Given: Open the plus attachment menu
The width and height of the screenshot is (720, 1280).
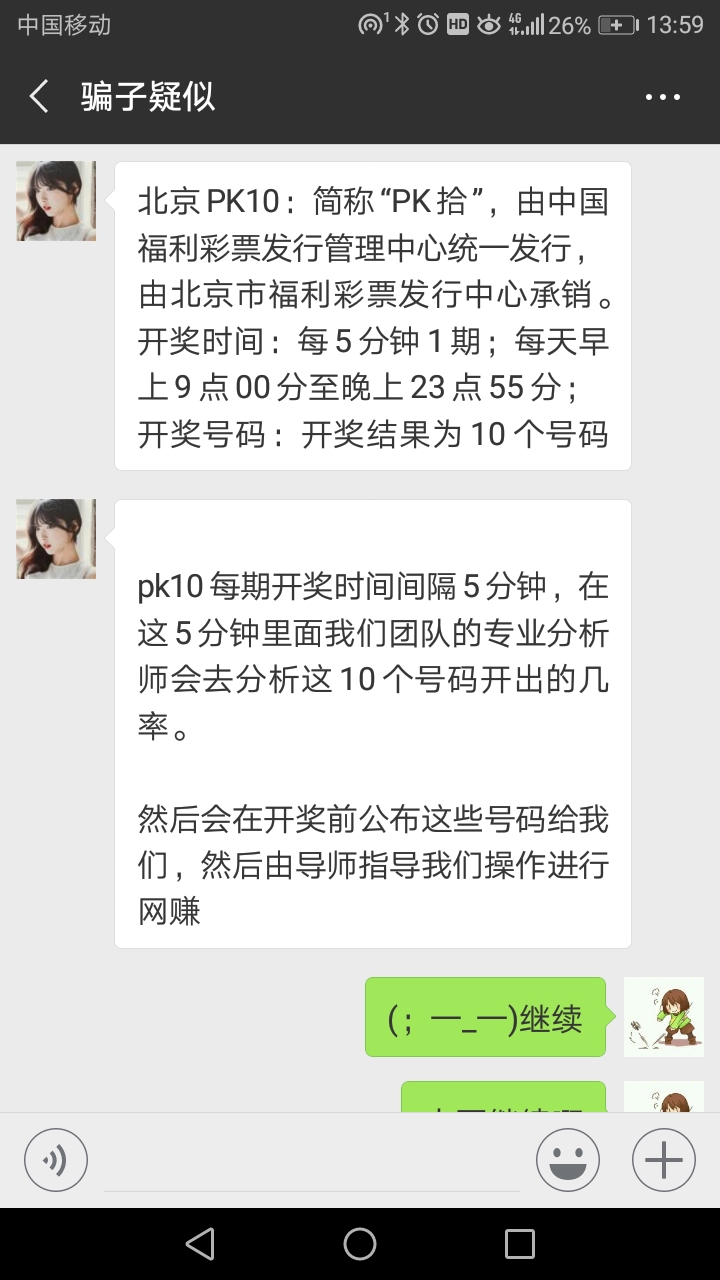Looking at the screenshot, I should click(x=664, y=1160).
